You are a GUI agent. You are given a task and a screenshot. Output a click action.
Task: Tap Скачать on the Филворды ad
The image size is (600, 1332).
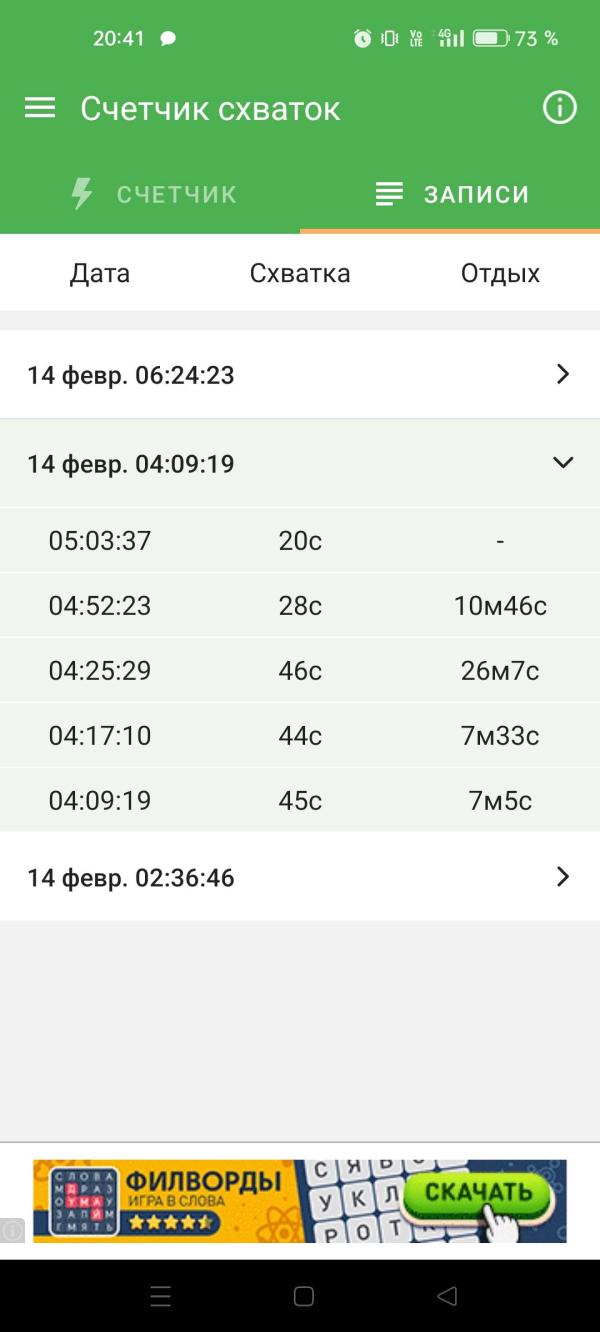478,1193
